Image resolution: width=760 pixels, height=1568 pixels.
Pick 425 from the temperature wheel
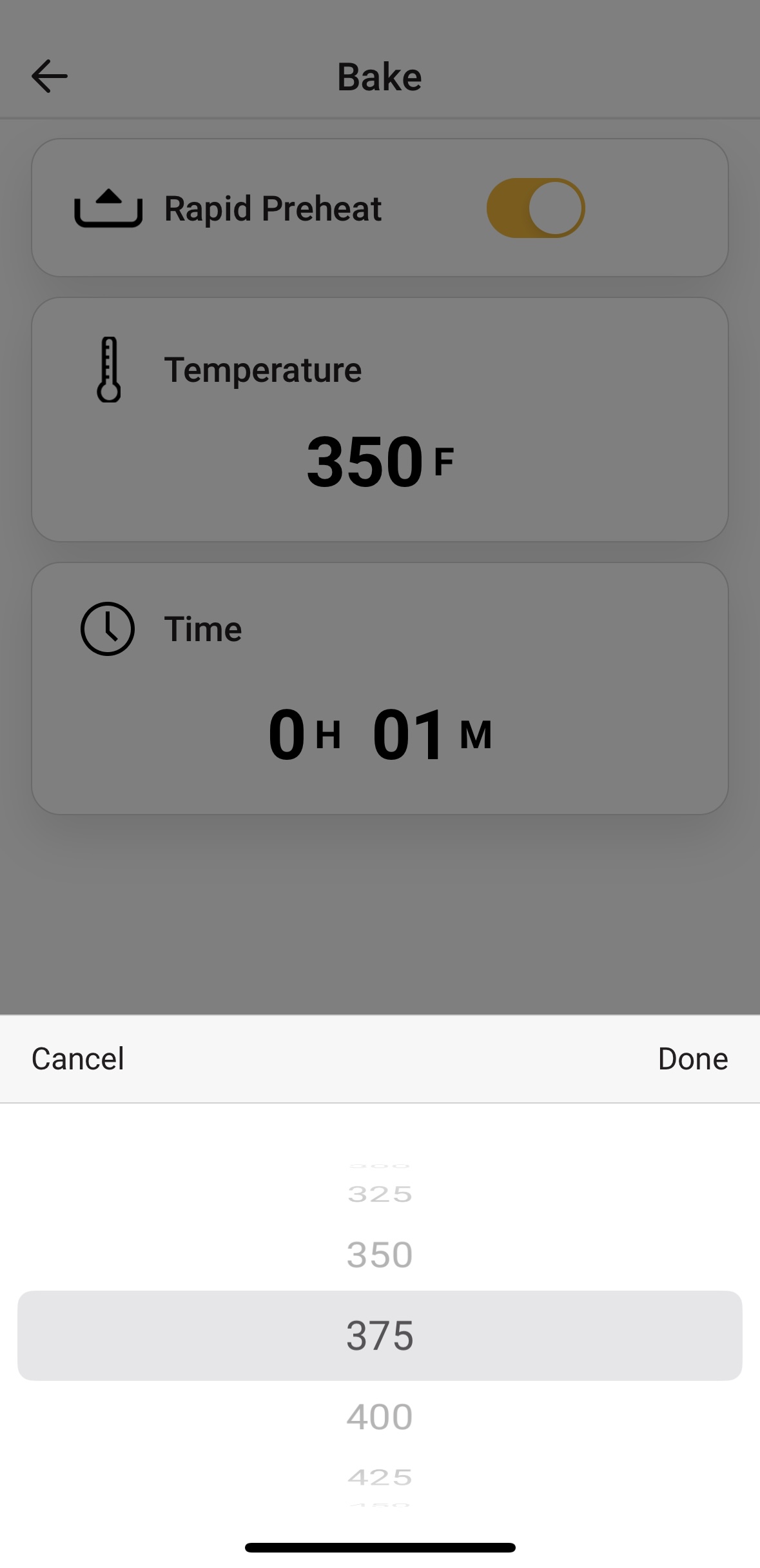click(380, 1477)
